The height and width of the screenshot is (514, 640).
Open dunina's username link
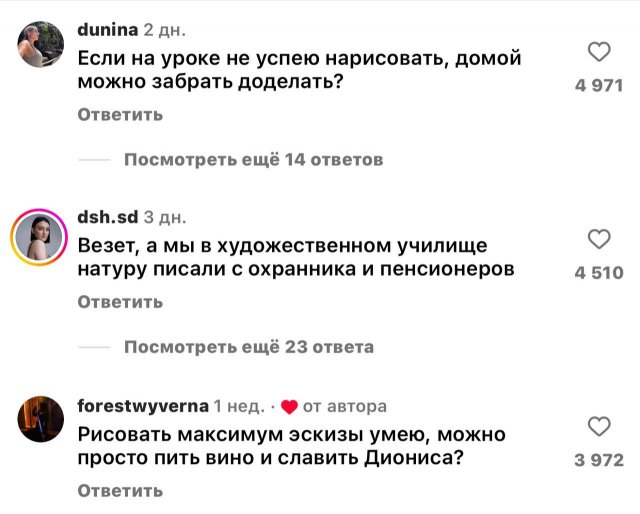107,30
